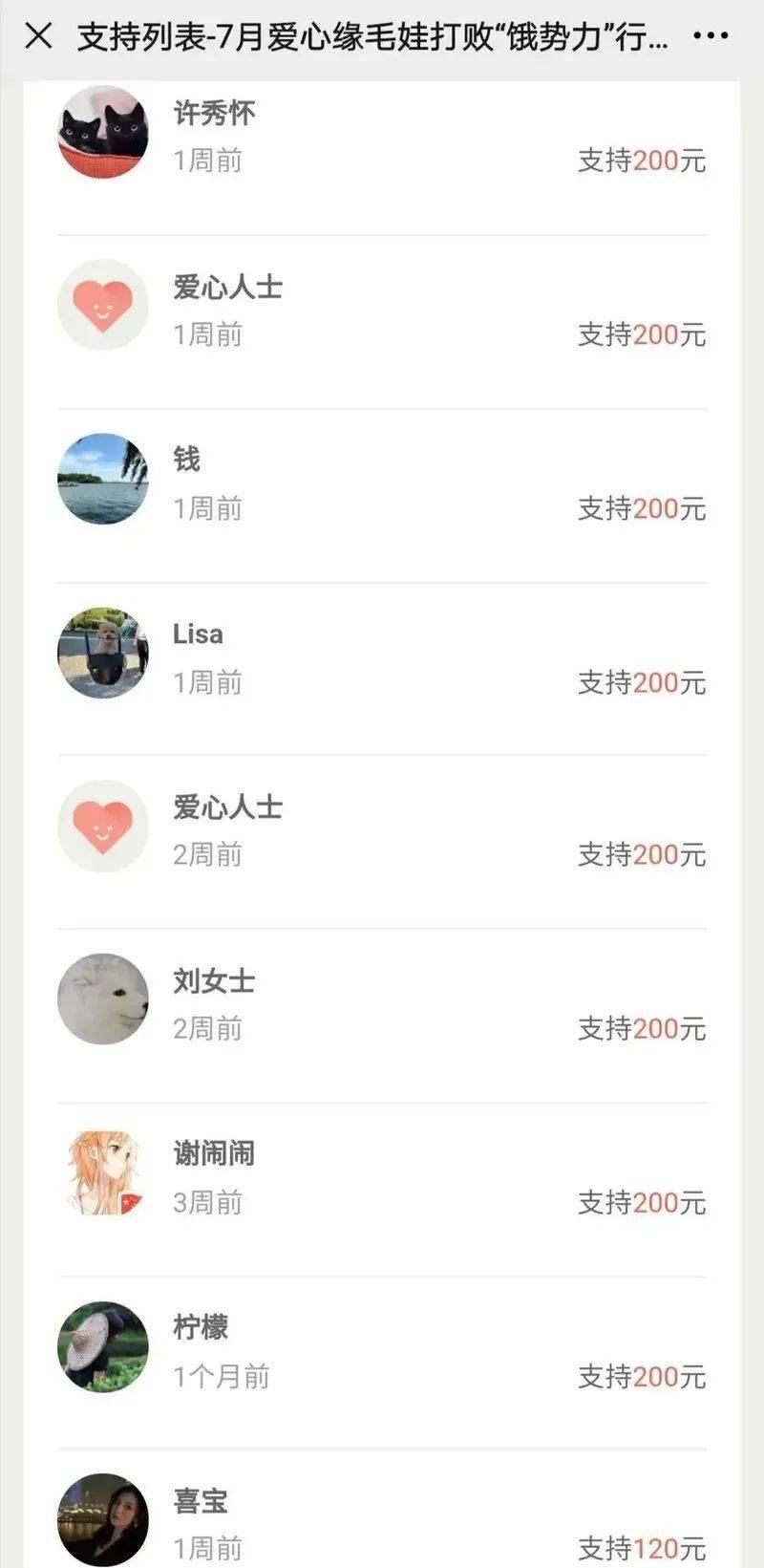Open 谢闹闹's anime character avatar
The height and width of the screenshot is (1568, 764).
tap(102, 1171)
